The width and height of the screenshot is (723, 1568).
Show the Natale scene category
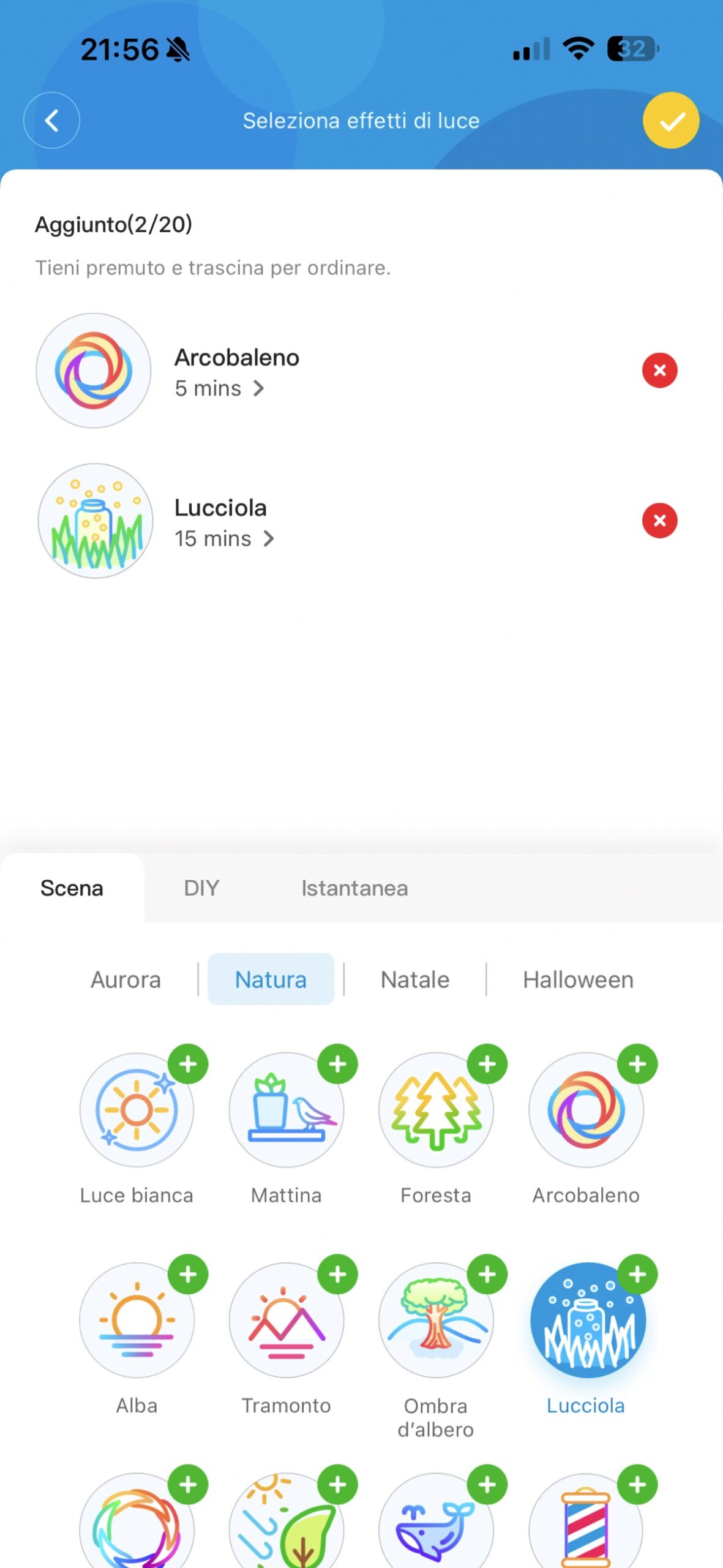(414, 979)
